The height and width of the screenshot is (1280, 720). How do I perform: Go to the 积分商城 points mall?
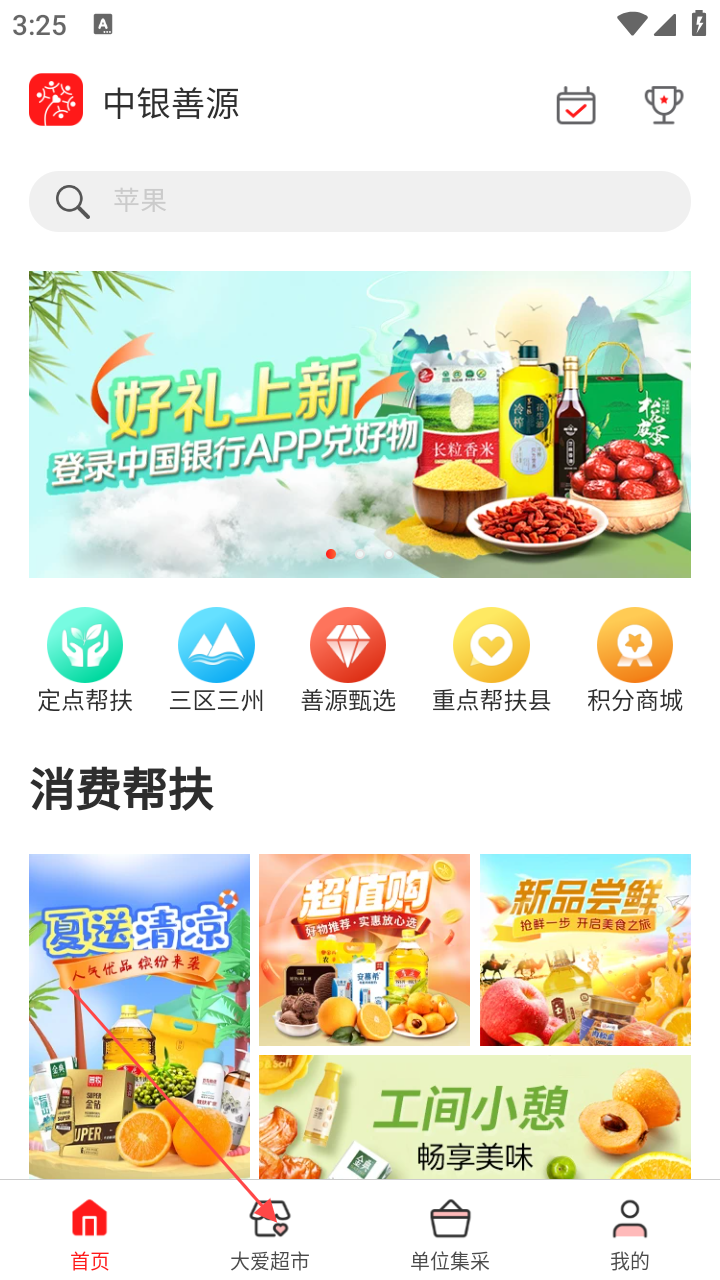[x=635, y=660]
